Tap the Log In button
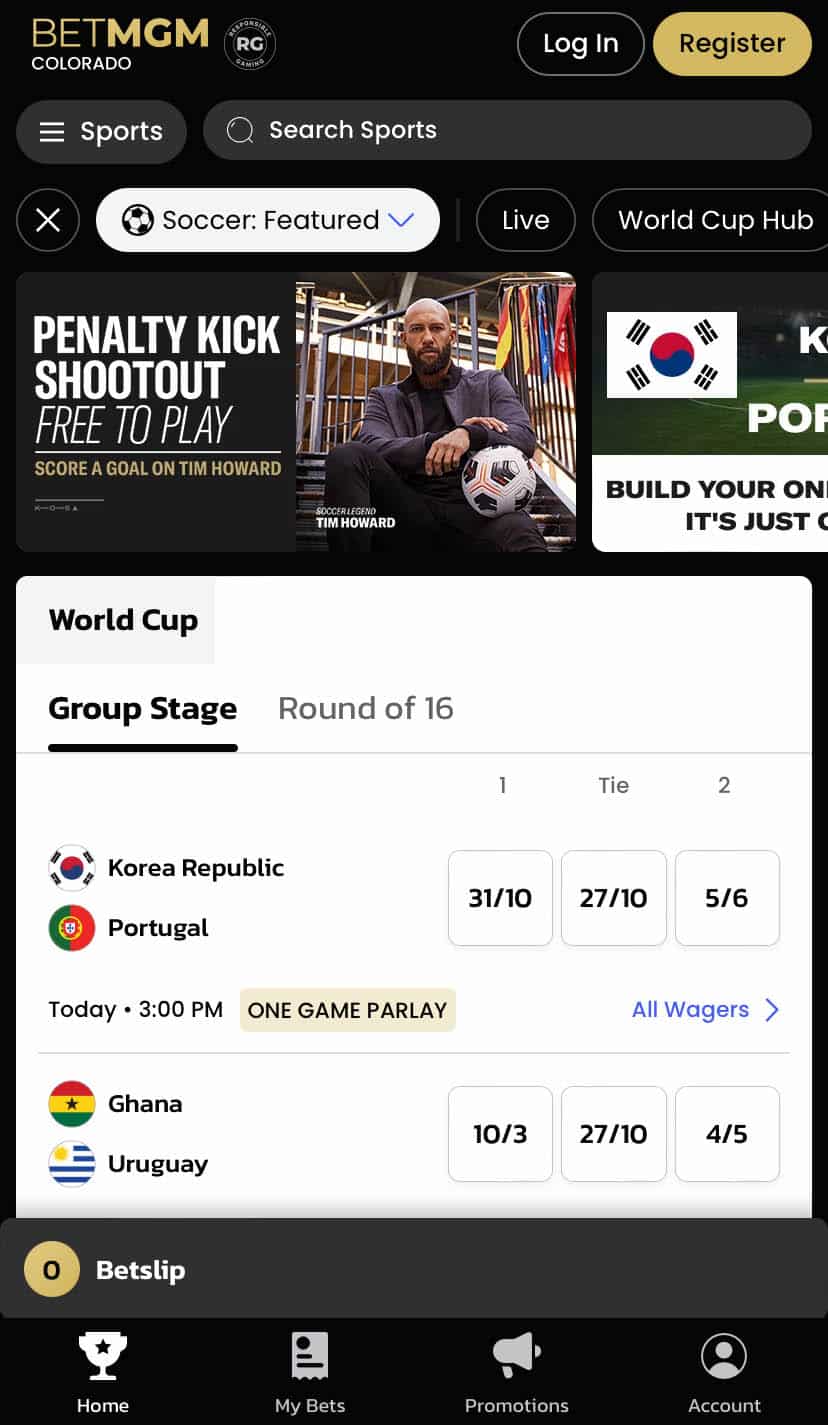The height and width of the screenshot is (1425, 828). click(x=580, y=44)
